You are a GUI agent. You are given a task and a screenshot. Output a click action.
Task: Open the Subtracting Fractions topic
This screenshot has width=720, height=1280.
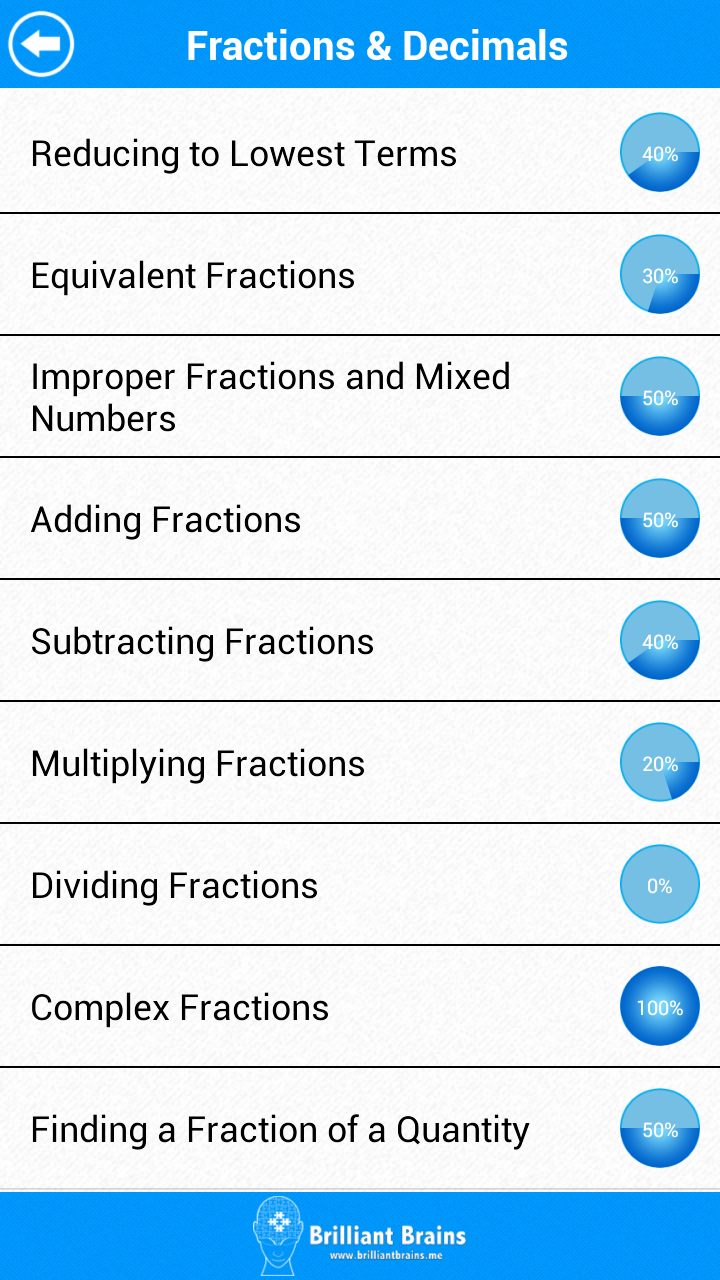[201, 640]
